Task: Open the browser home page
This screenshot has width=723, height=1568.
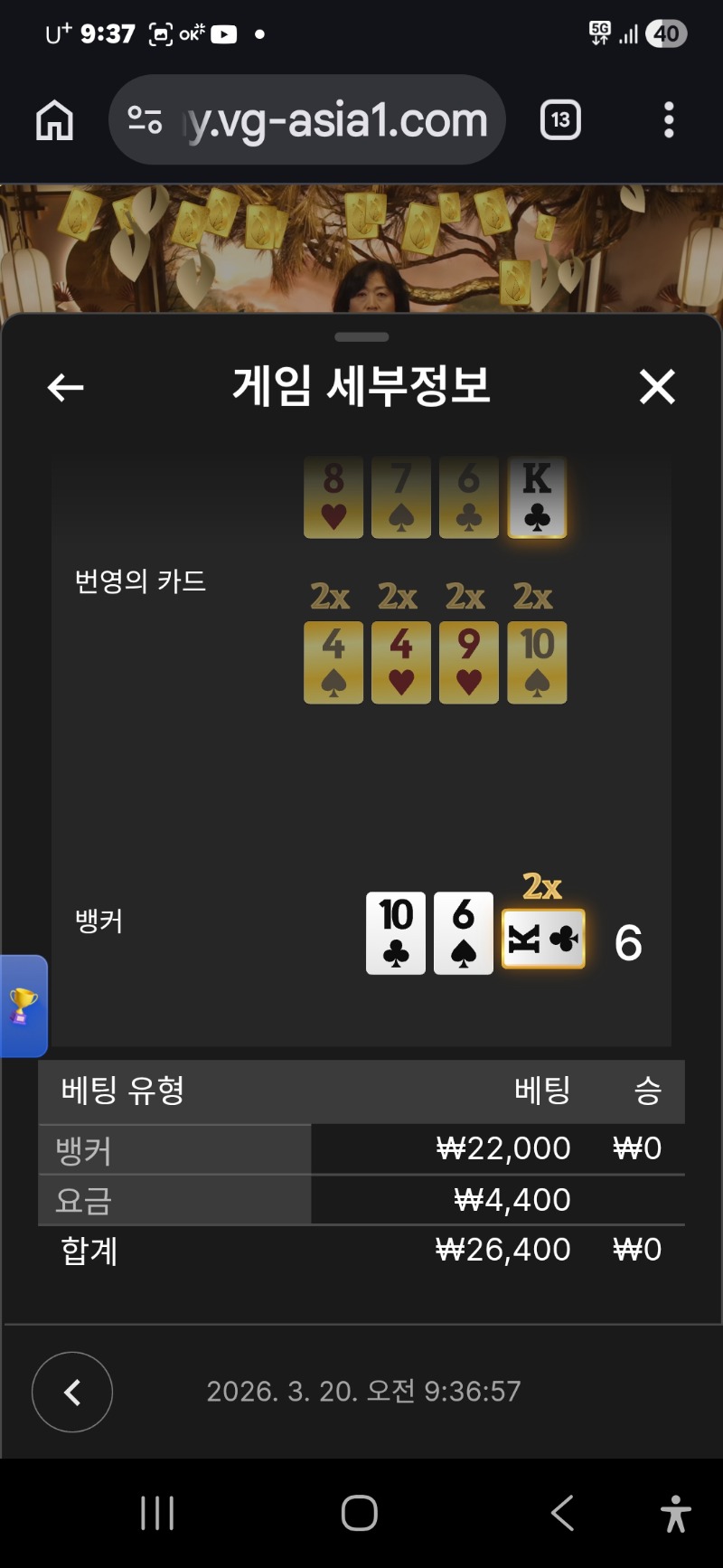Action: coord(54,120)
